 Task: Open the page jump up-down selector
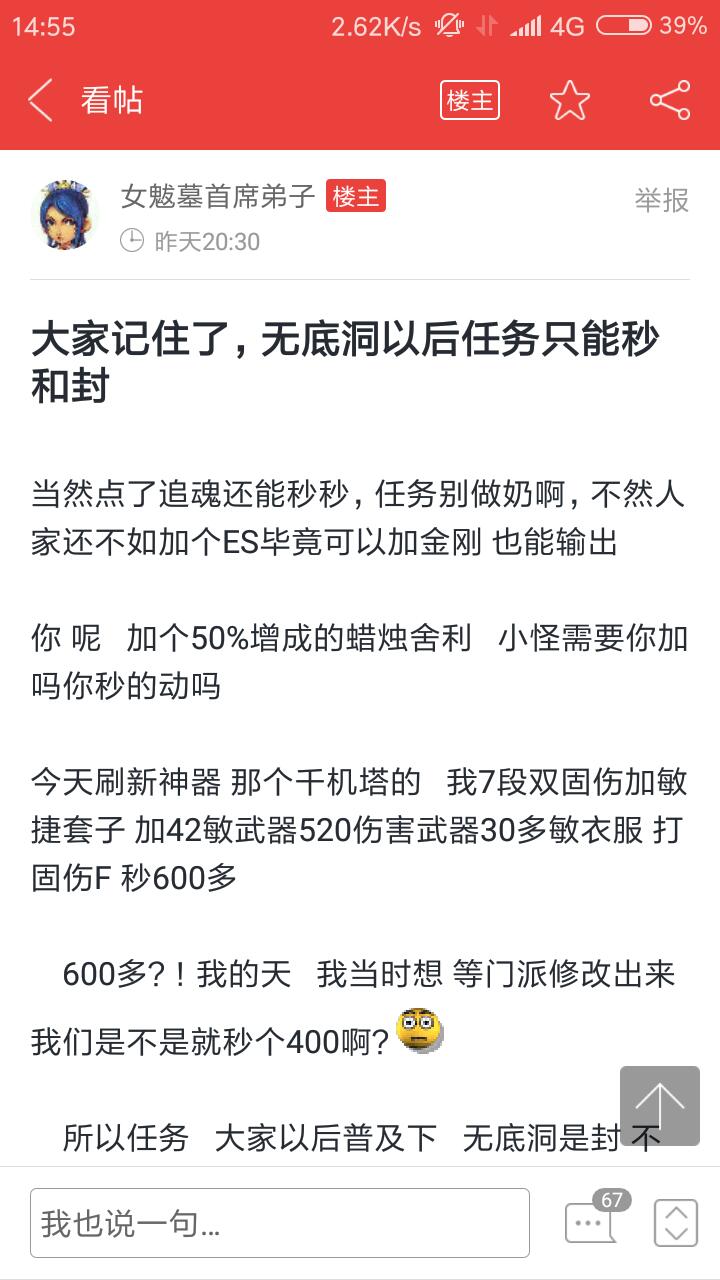point(676,1223)
